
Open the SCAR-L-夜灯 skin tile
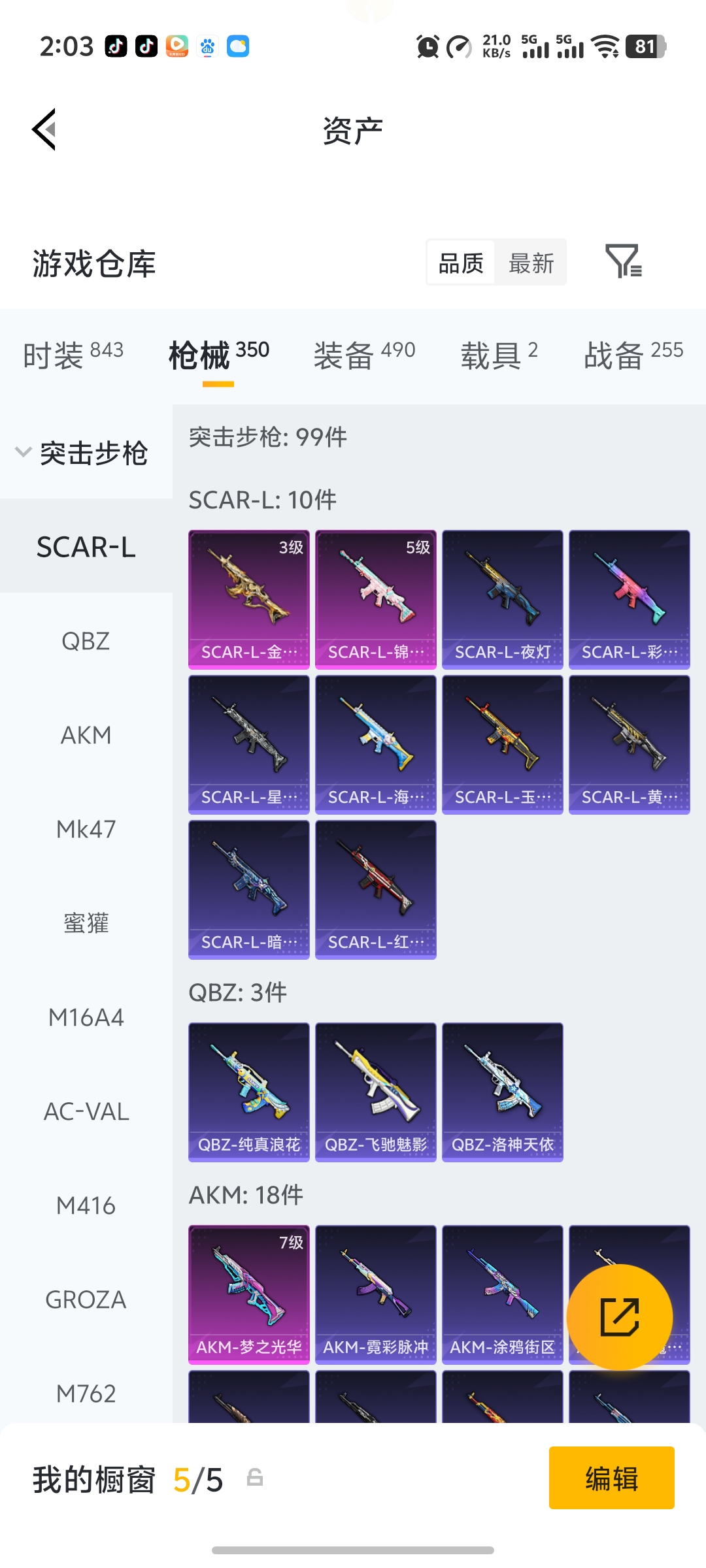502,599
